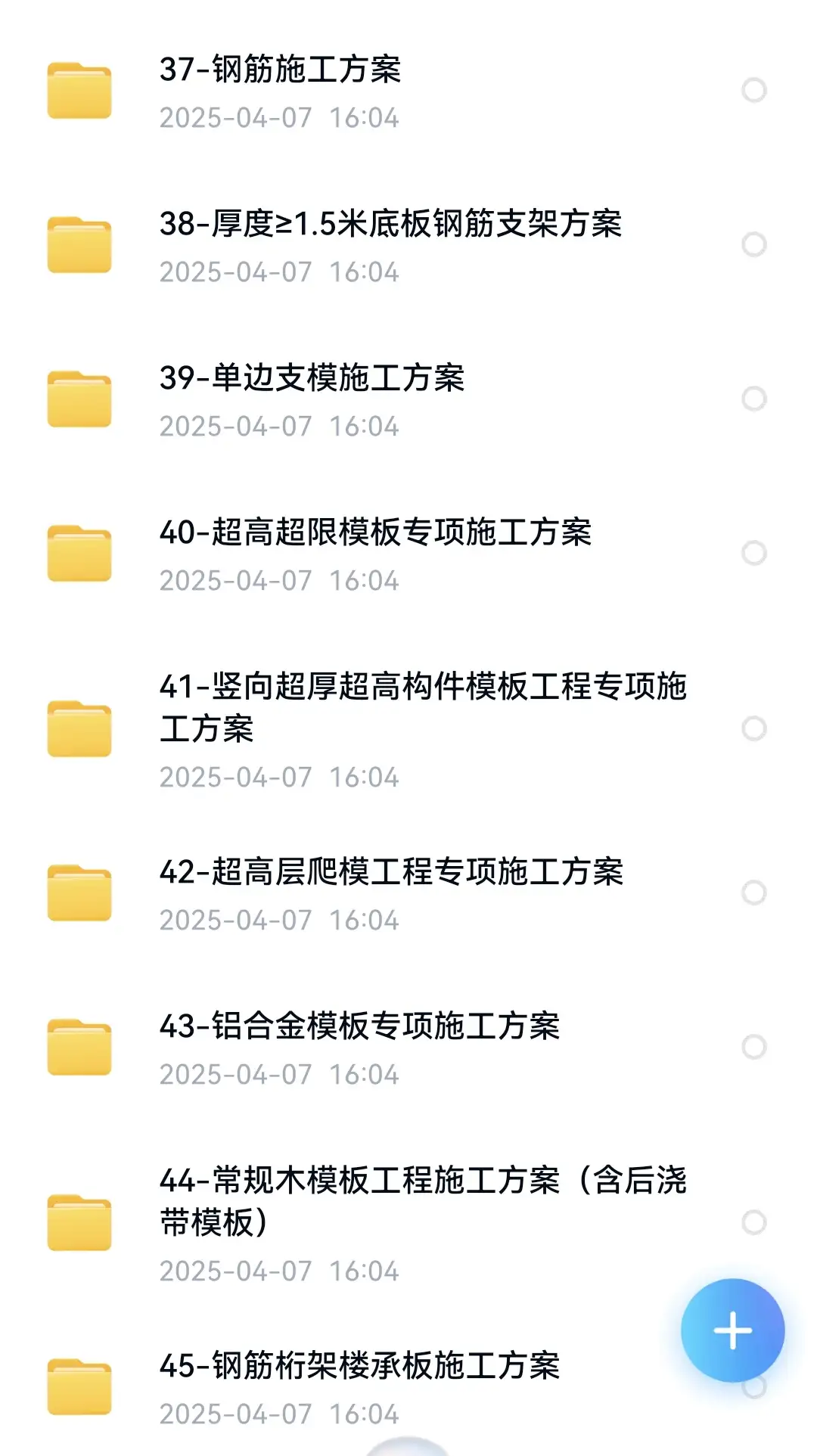Image resolution: width=817 pixels, height=1456 pixels.
Task: Open folder 37-钢筋施工方案
Action: [x=280, y=70]
